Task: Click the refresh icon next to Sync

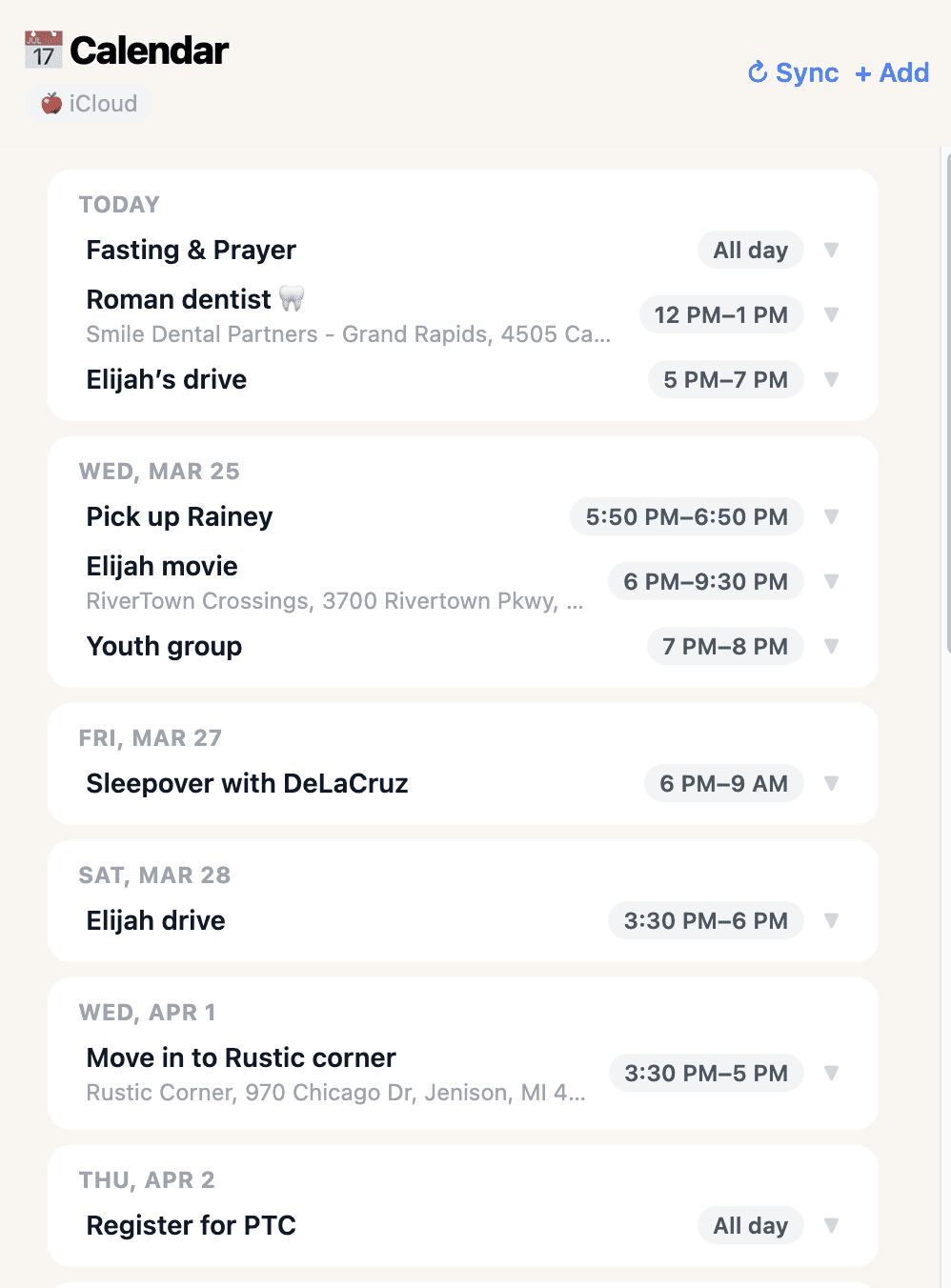Action: pos(757,72)
